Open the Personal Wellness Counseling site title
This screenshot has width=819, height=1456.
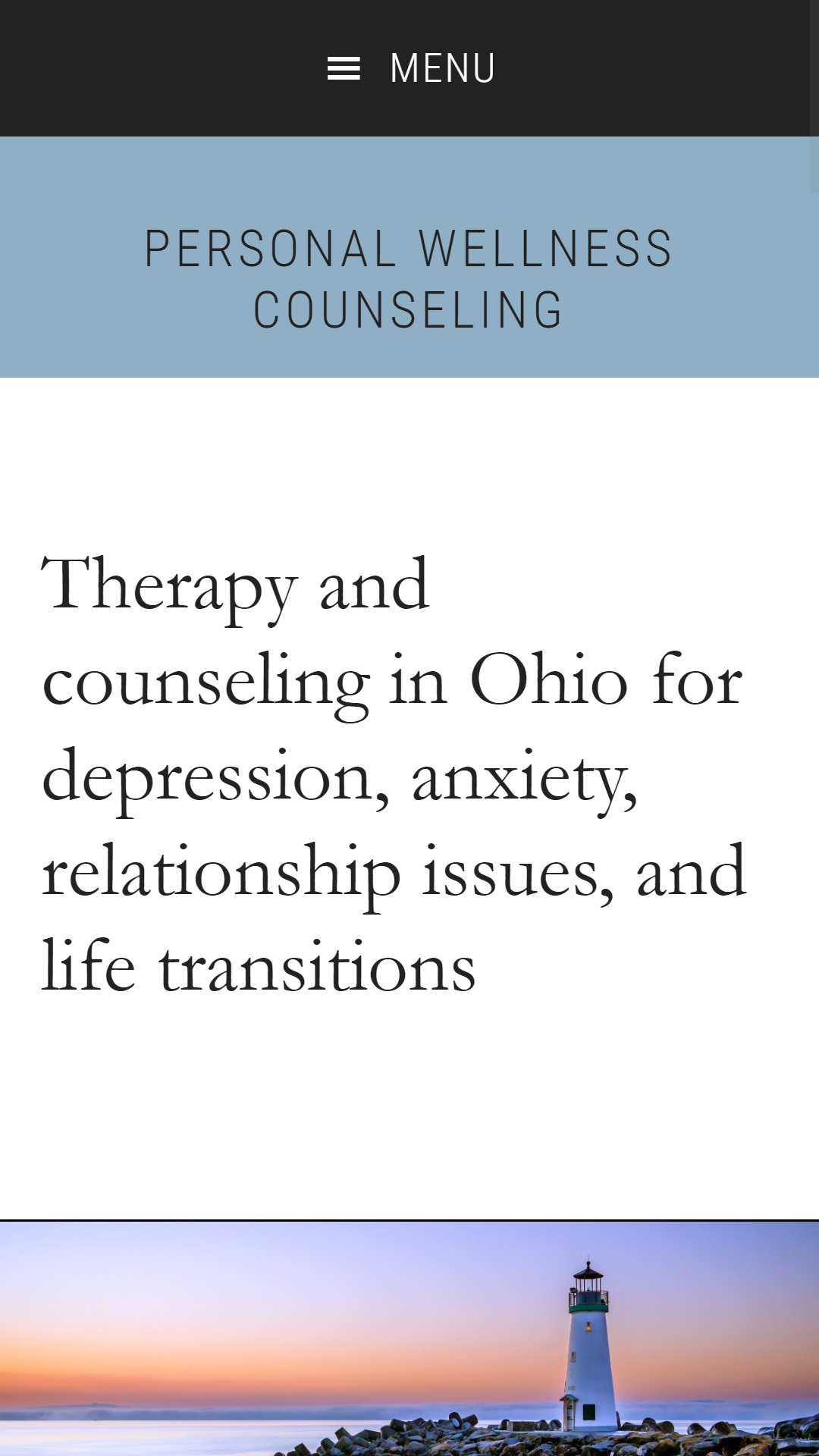[409, 279]
